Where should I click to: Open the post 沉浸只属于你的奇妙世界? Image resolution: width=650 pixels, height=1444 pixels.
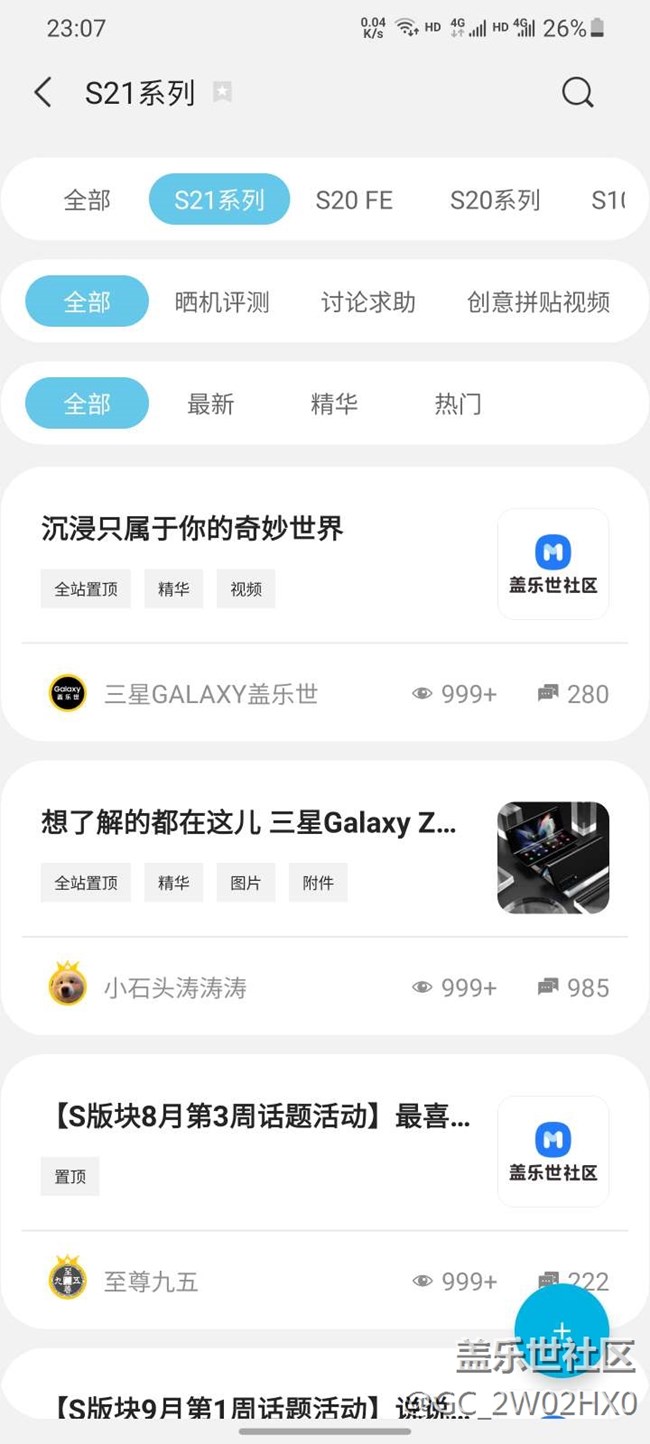[192, 528]
